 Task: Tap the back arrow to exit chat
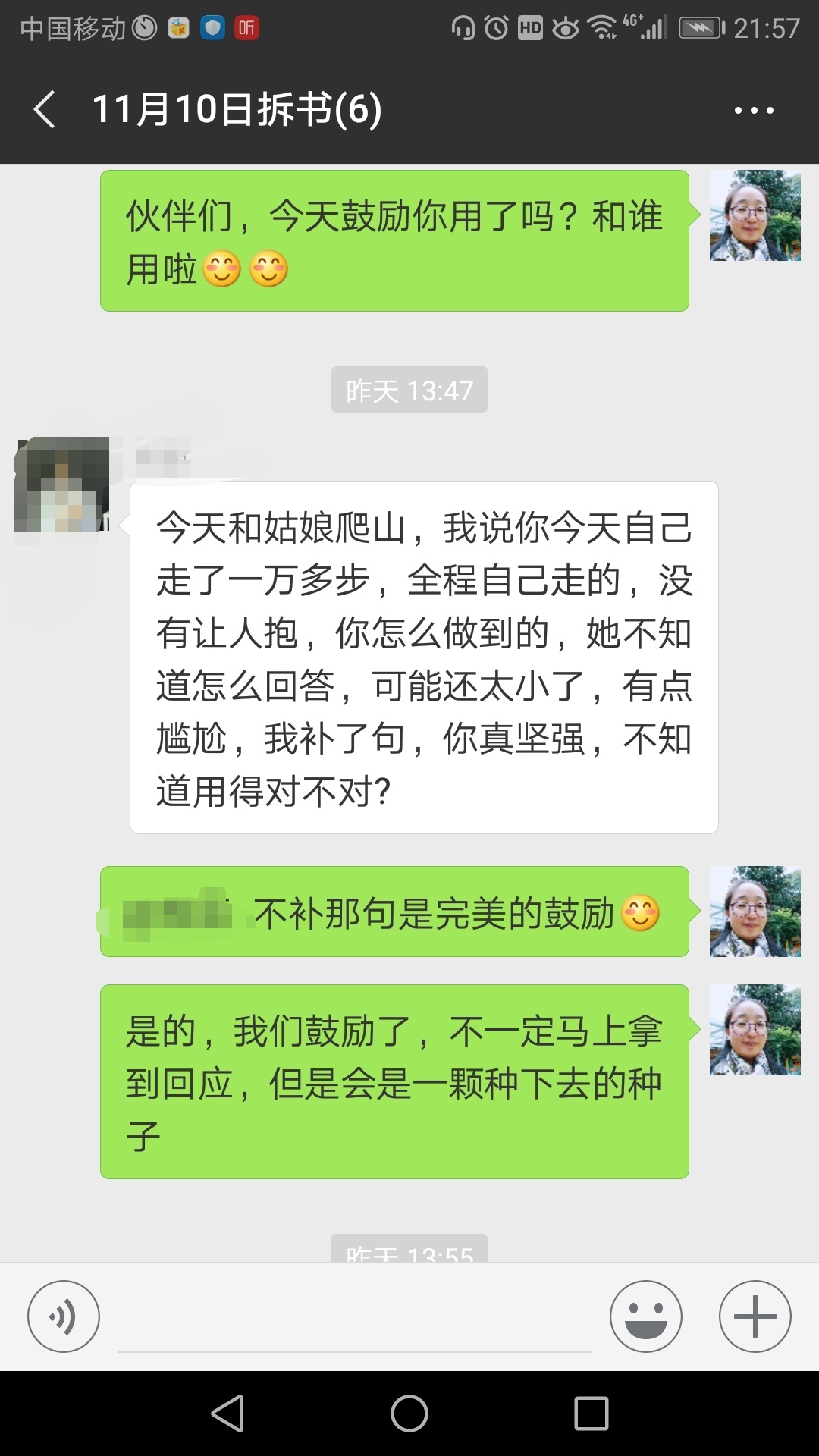click(x=43, y=109)
